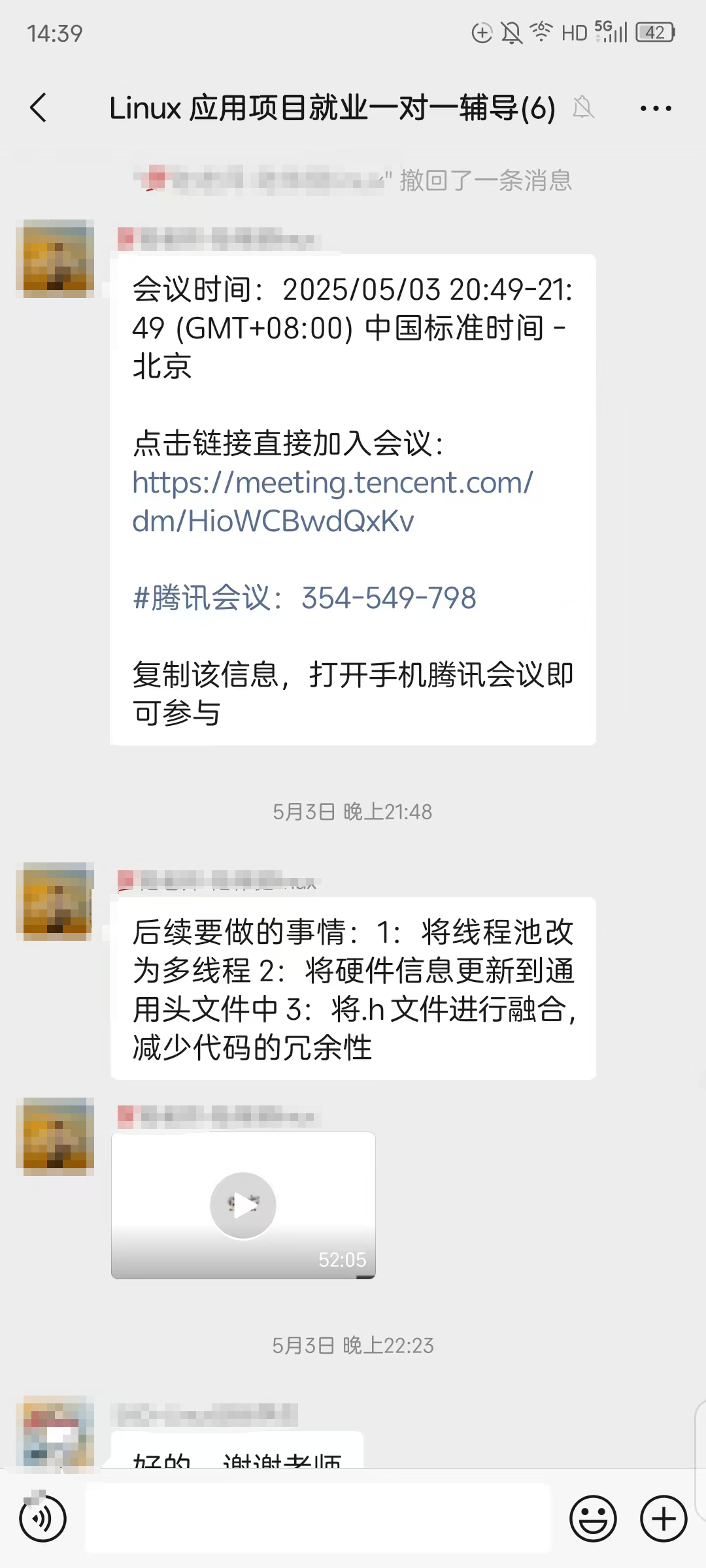Go back from the group chat

[x=39, y=108]
